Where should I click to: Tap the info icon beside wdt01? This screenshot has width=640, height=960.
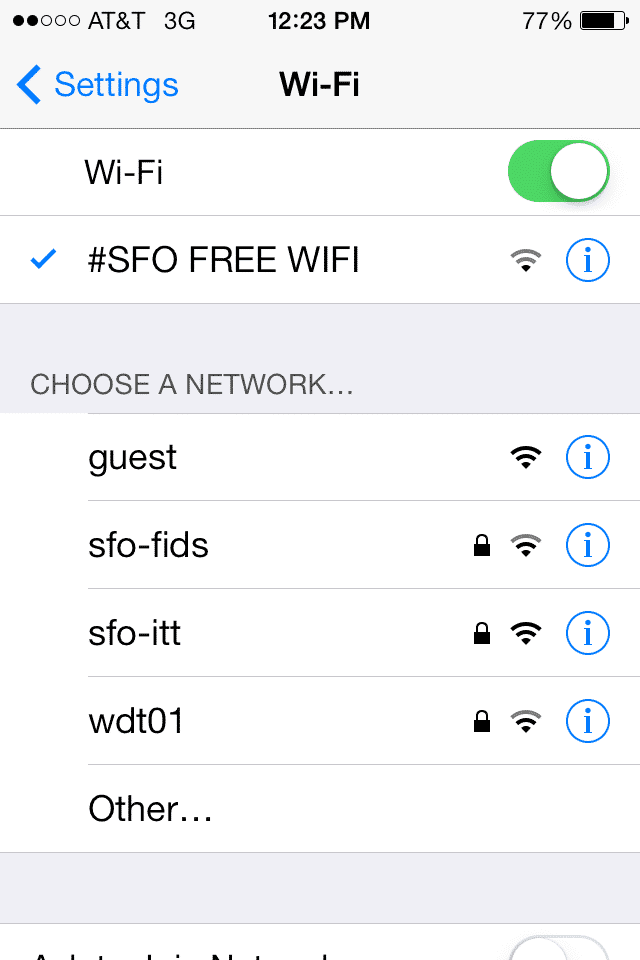pos(587,721)
